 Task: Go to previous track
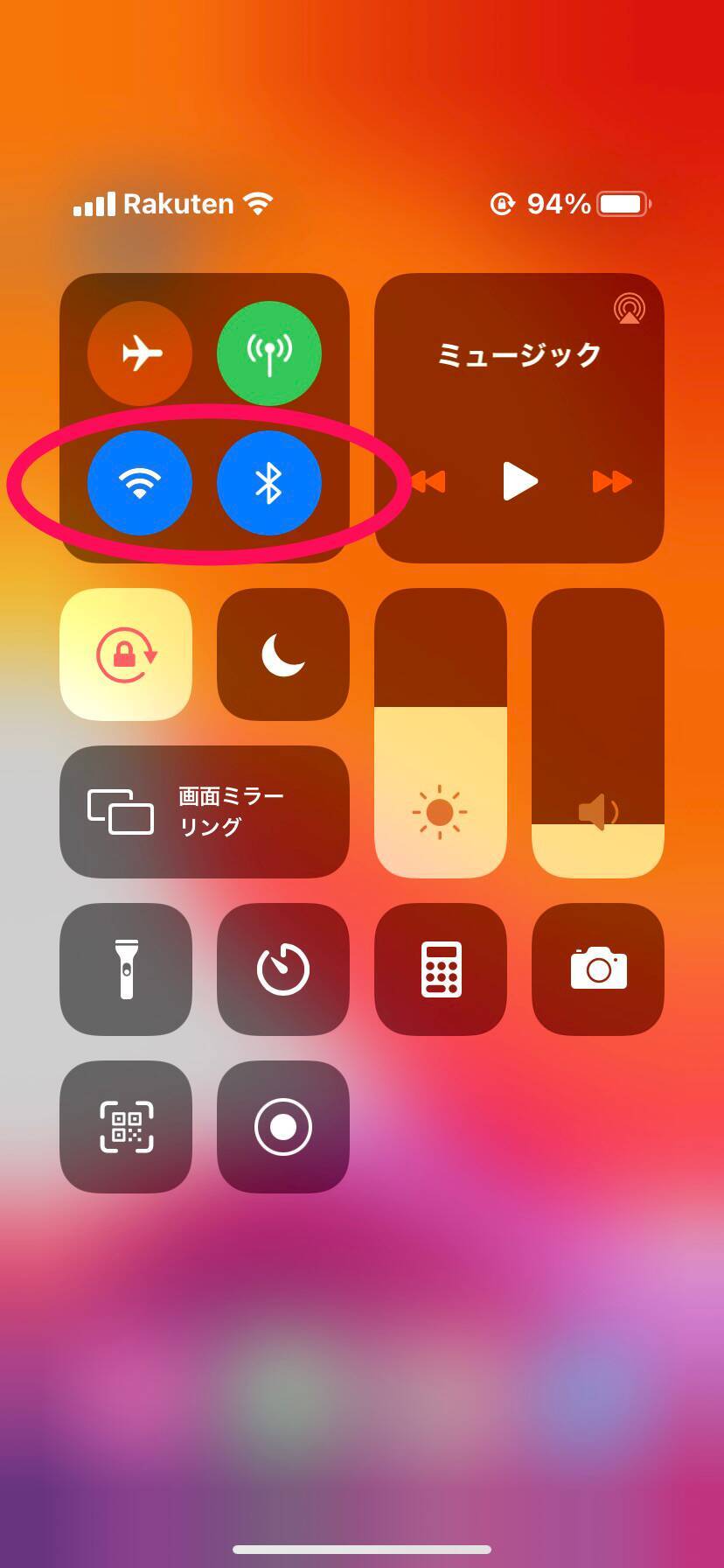[428, 481]
